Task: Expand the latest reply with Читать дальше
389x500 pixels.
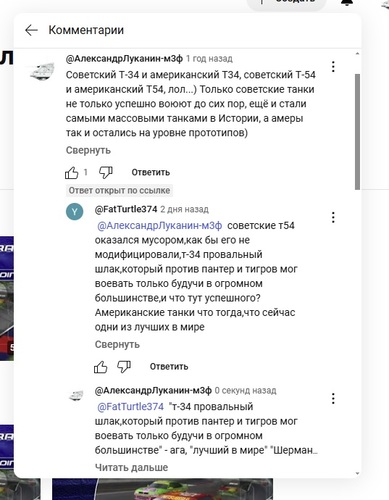Action: pos(131,467)
